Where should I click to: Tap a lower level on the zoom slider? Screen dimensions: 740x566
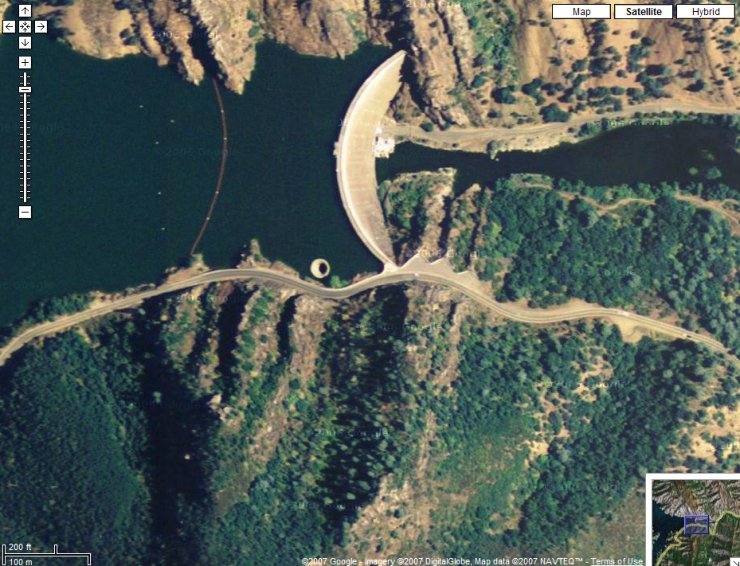coord(25,160)
